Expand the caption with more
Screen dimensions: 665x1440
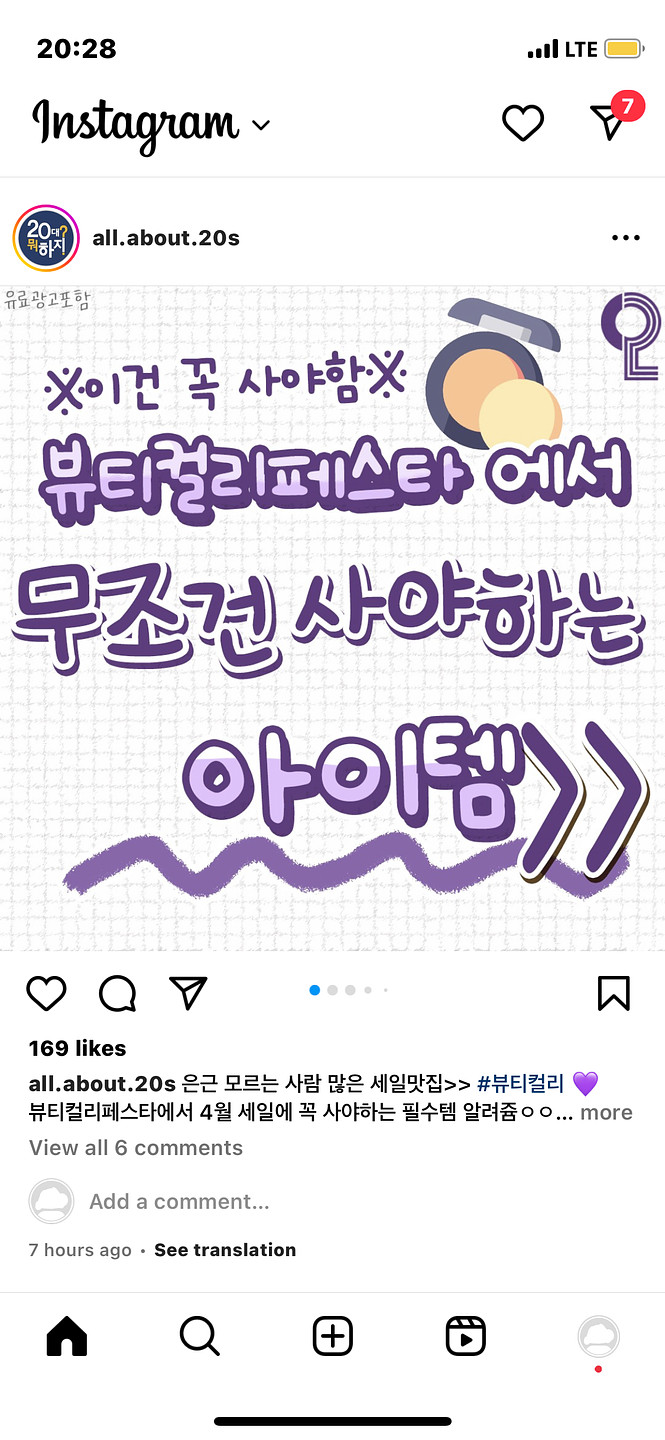click(607, 1112)
